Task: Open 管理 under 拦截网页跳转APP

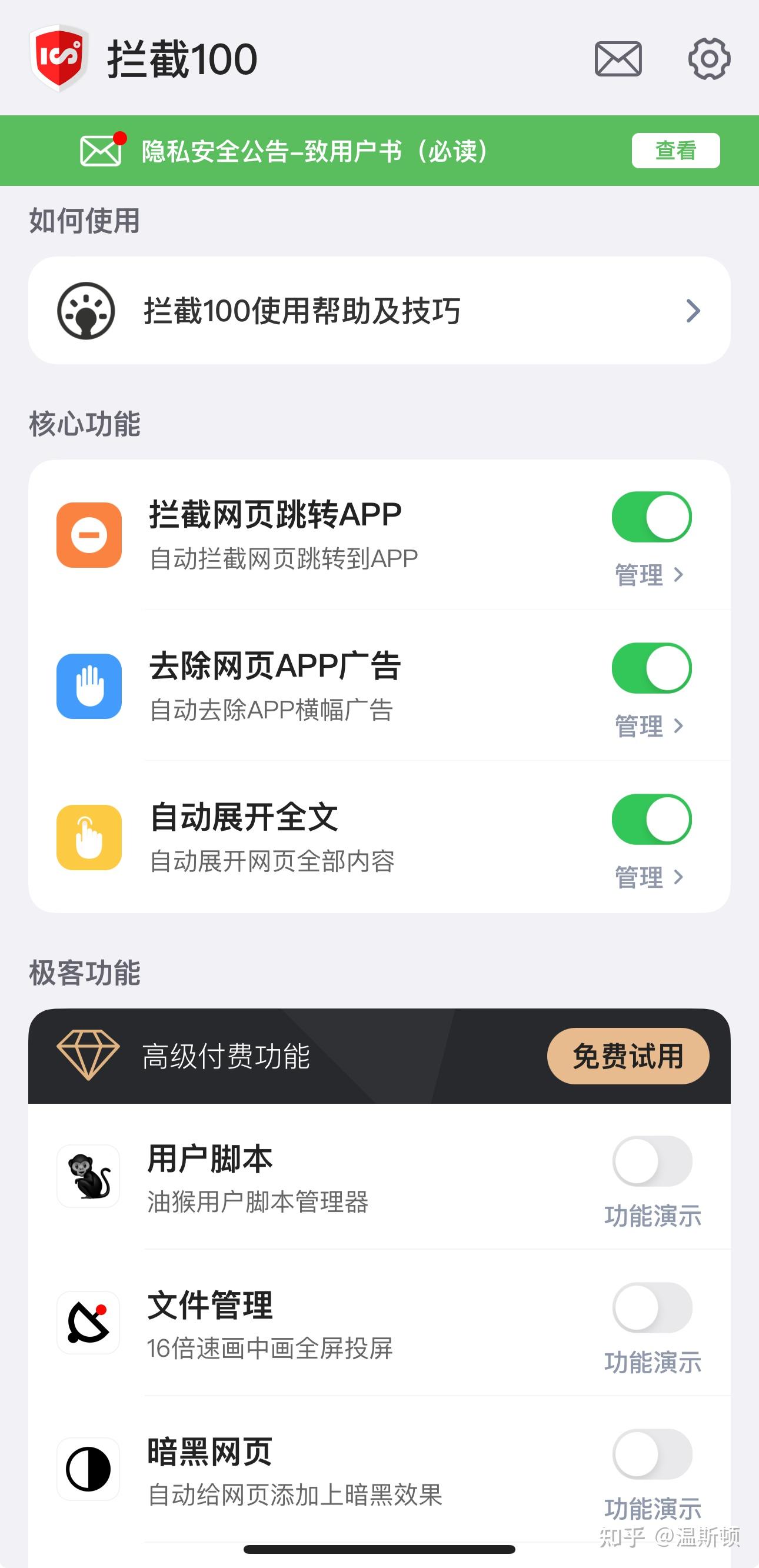Action: (650, 575)
